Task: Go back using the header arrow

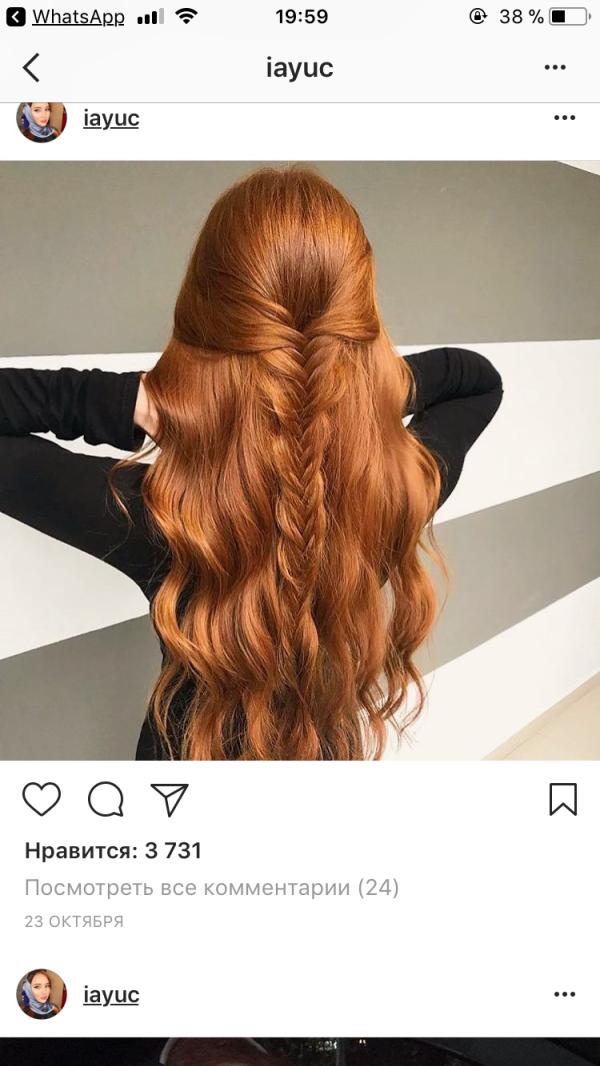Action: (31, 68)
